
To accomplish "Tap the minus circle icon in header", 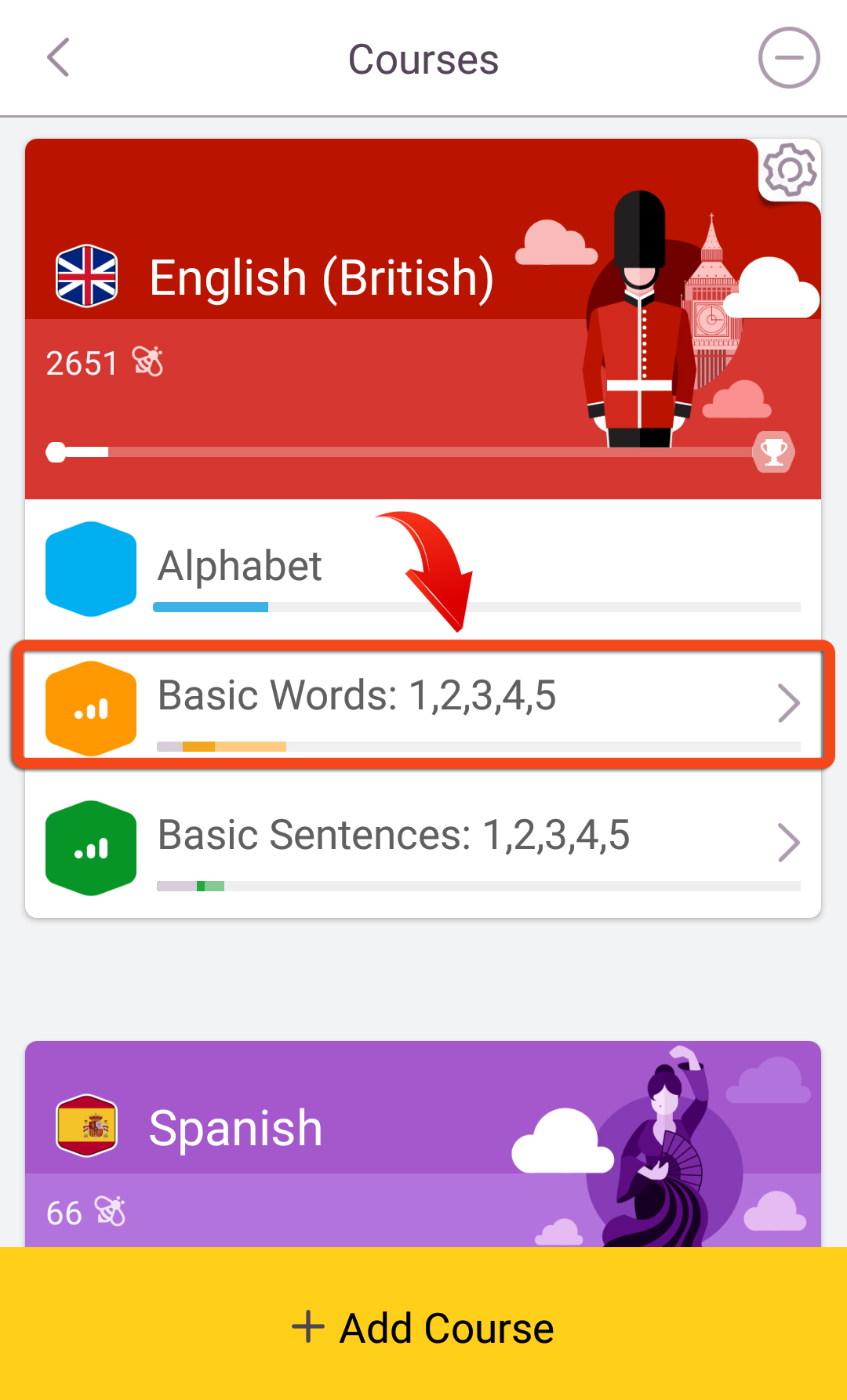I will coord(789,57).
